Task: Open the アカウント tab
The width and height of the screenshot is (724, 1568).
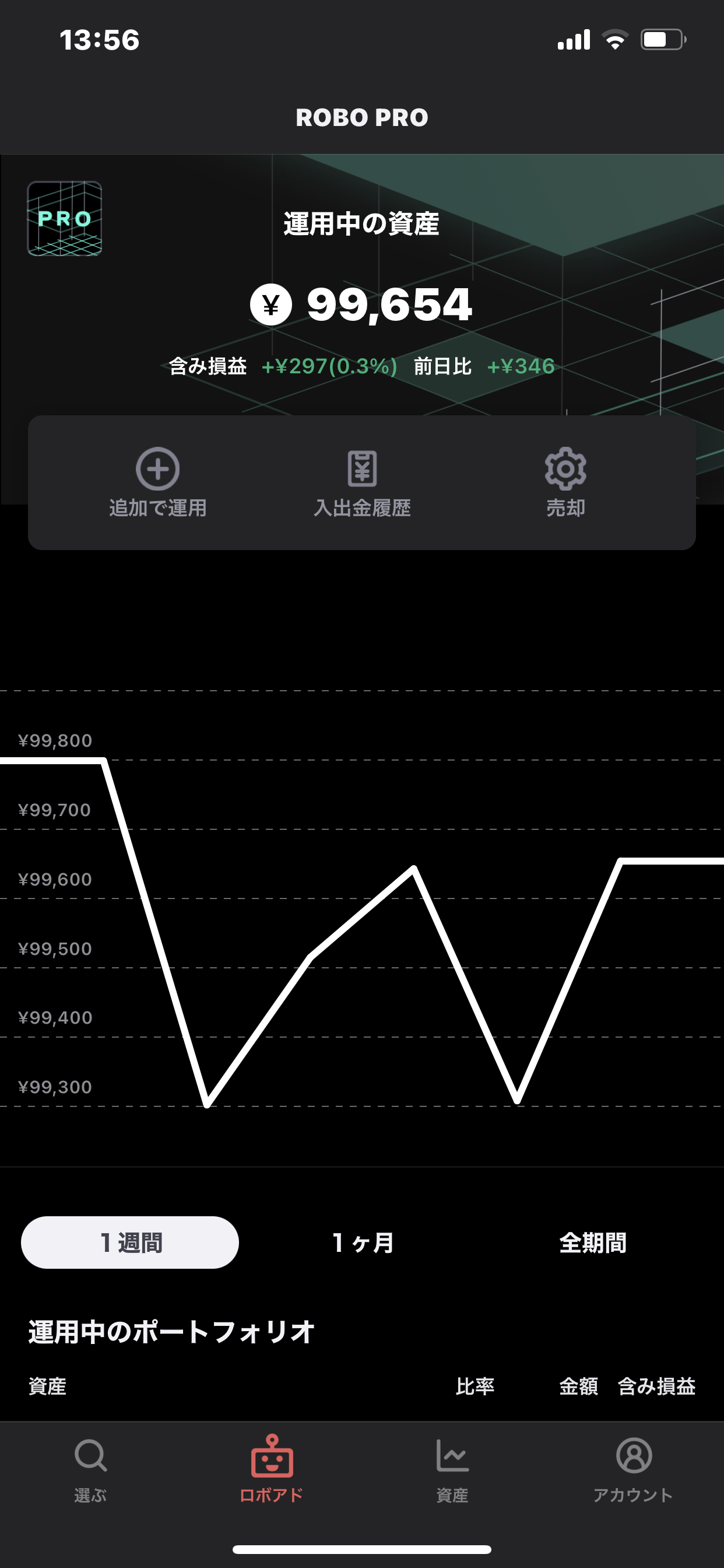Action: click(x=633, y=1469)
